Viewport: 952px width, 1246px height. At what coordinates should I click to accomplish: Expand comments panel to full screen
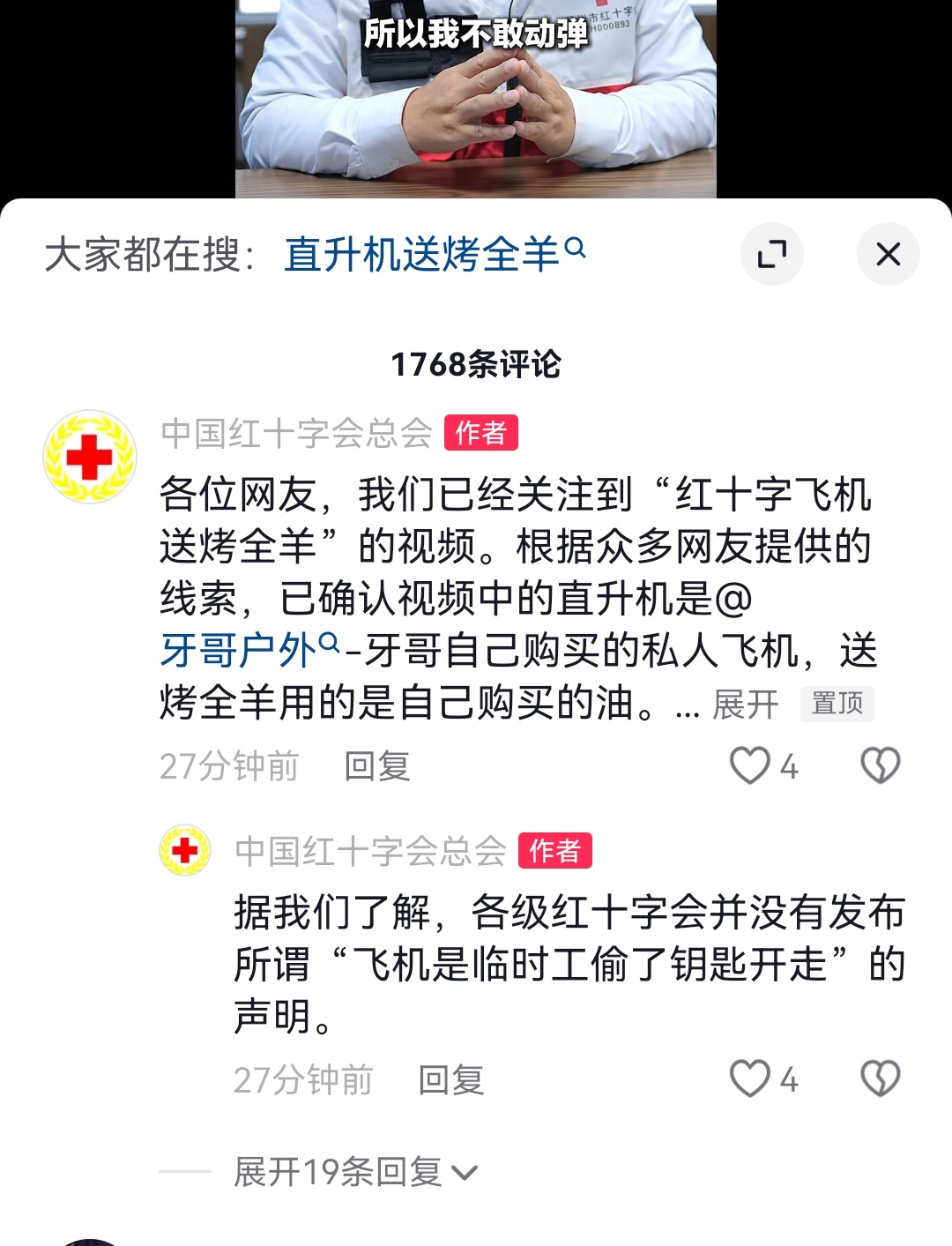[x=771, y=255]
